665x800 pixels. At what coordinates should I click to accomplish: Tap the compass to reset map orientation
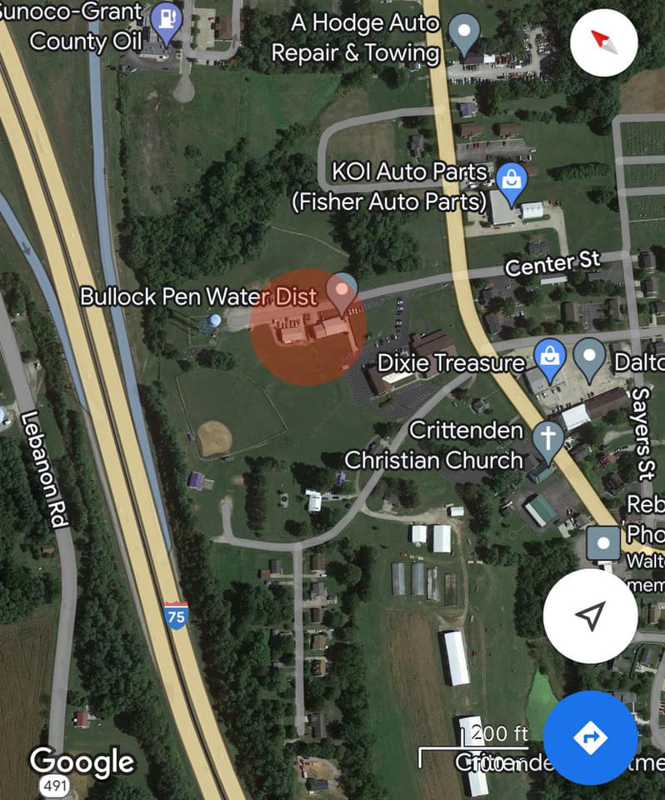[x=604, y=41]
